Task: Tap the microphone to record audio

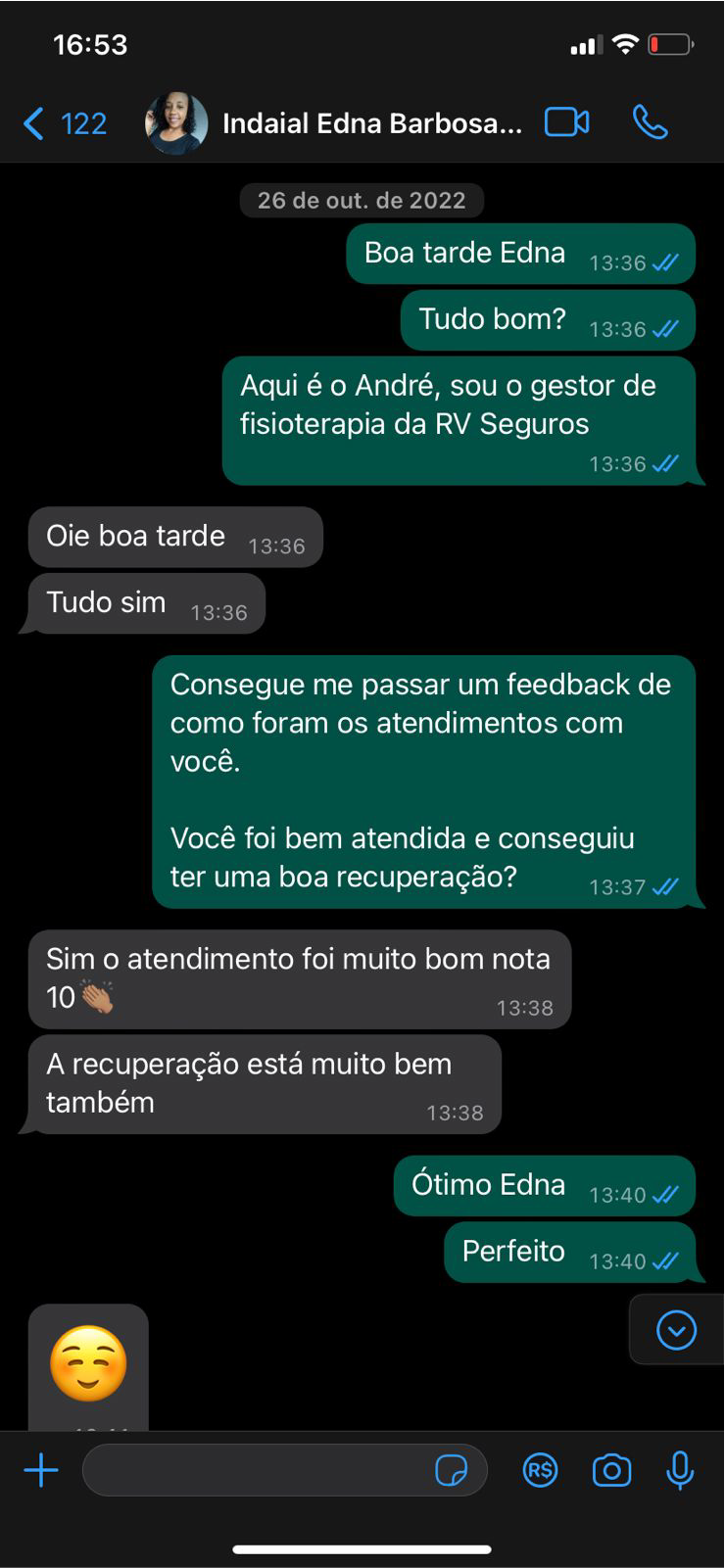Action: (680, 1470)
